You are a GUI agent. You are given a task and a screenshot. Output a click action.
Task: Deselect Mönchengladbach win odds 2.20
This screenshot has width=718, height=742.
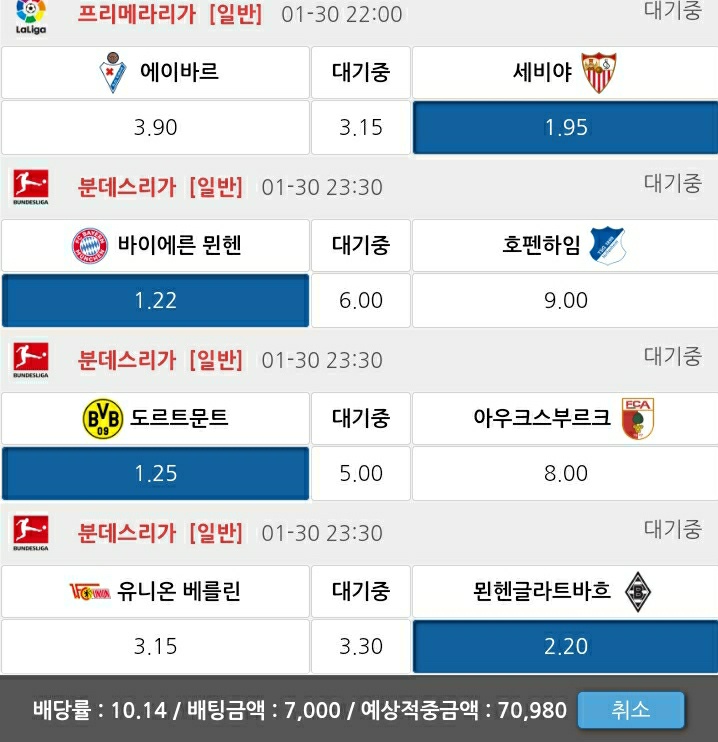pos(565,646)
